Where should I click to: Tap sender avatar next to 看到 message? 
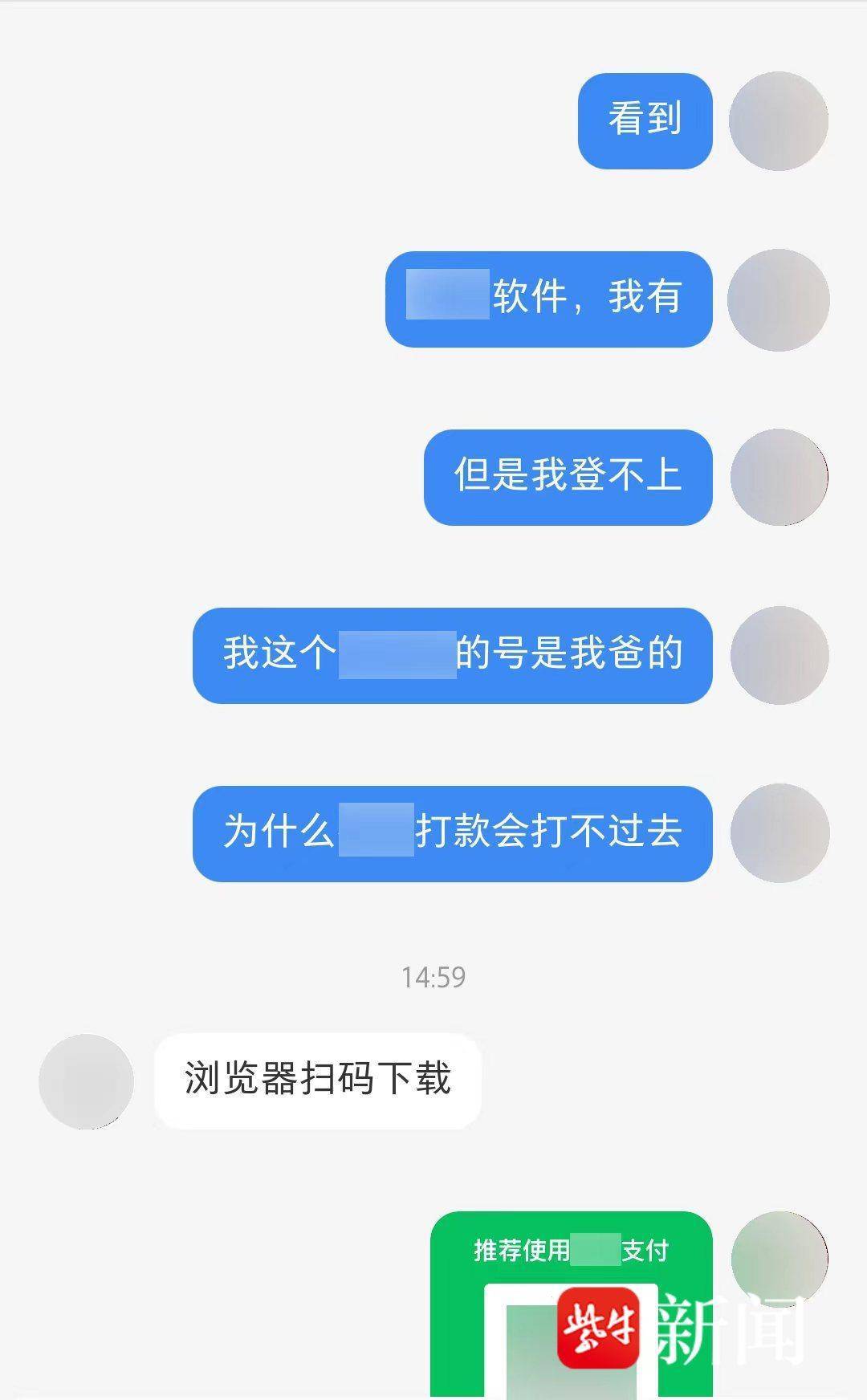[x=778, y=121]
